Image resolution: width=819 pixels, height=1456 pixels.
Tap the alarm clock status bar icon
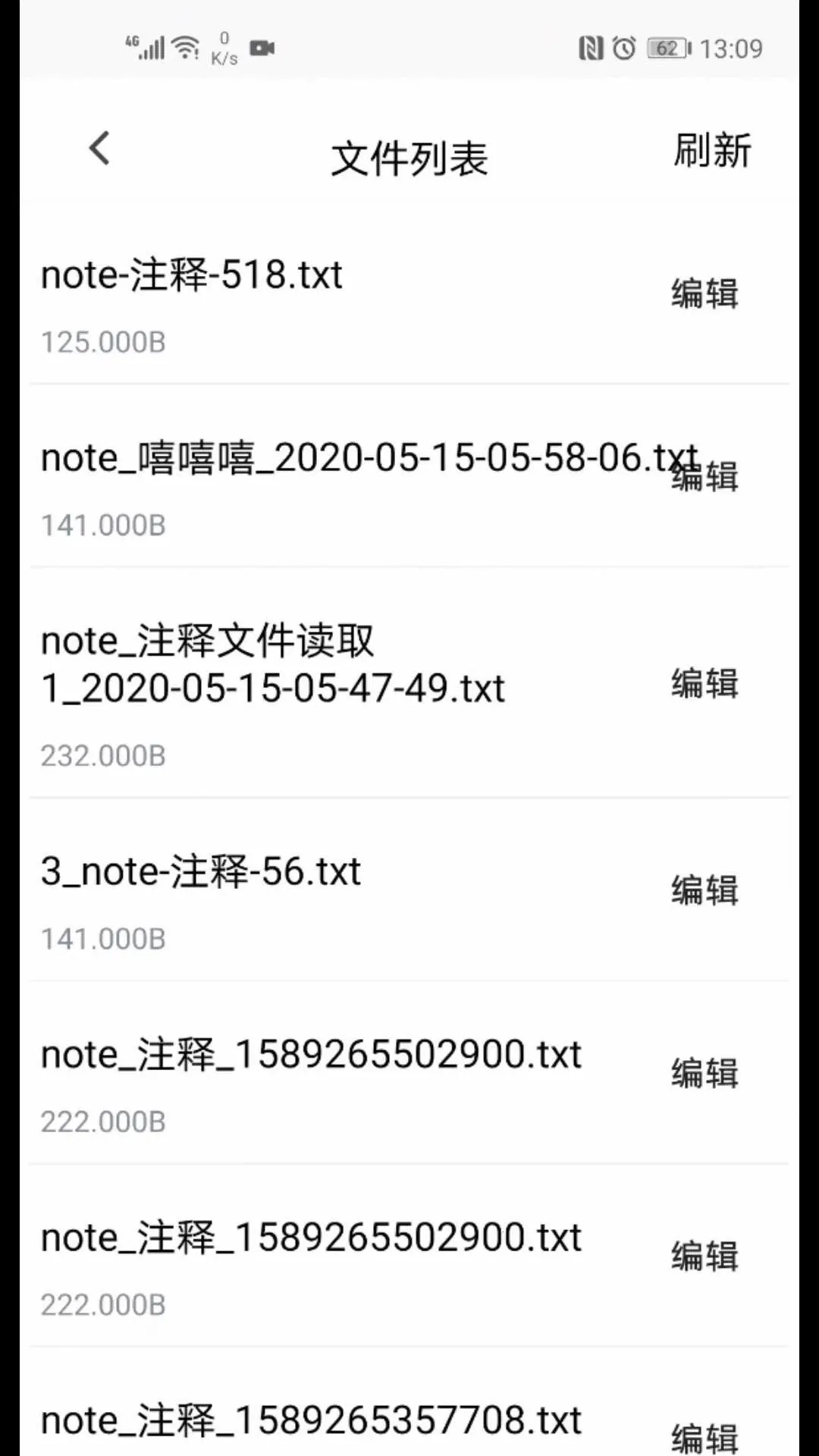pos(622,49)
